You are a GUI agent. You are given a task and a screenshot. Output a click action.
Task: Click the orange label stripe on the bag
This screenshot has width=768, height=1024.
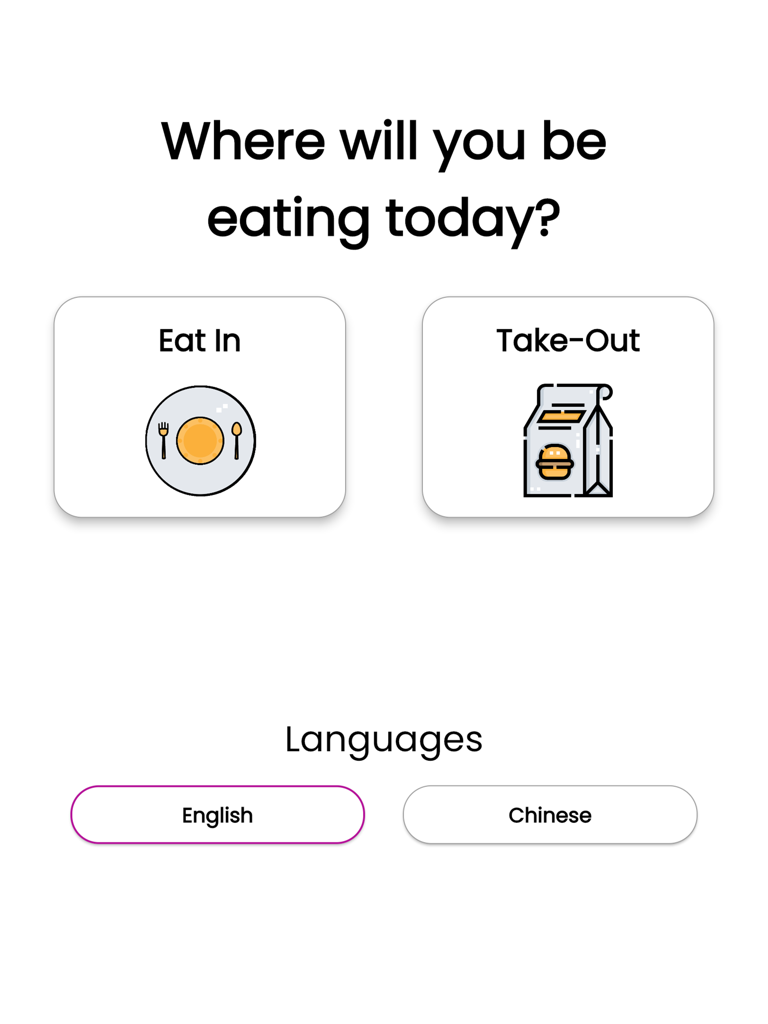[562, 416]
